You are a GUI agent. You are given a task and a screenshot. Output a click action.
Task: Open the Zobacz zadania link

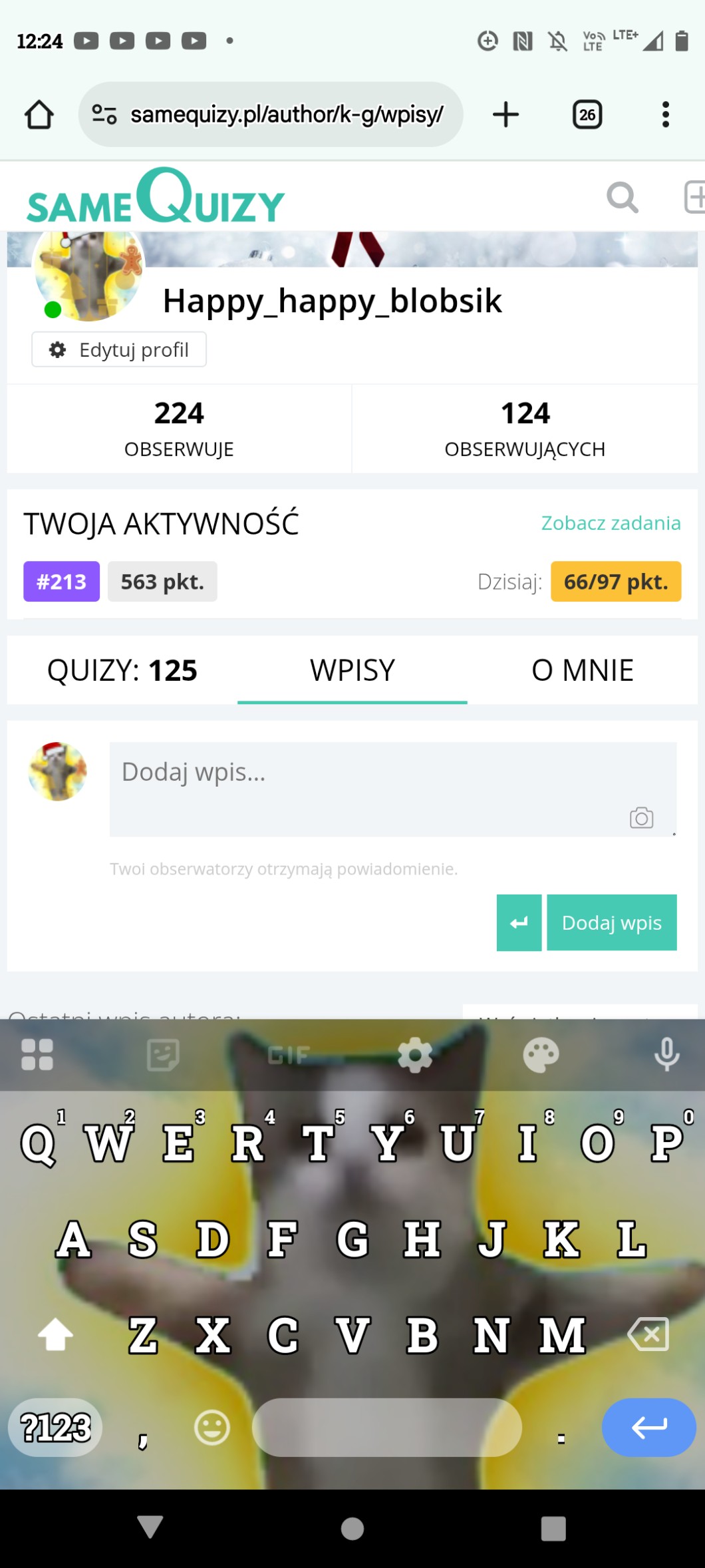(x=611, y=523)
